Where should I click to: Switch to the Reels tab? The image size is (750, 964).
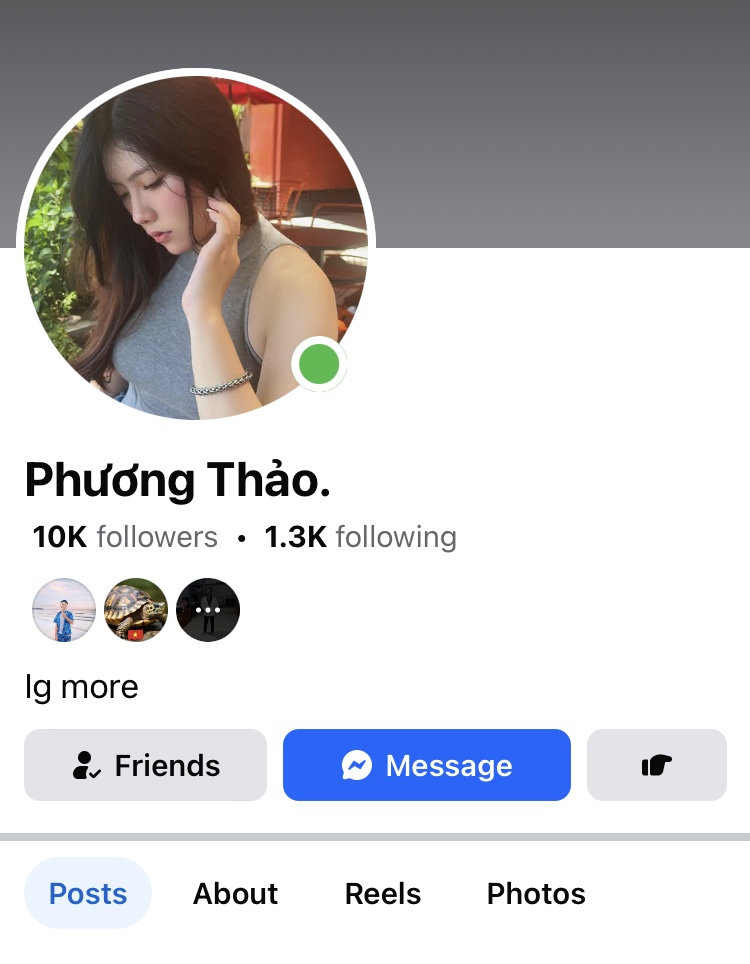[x=383, y=893]
